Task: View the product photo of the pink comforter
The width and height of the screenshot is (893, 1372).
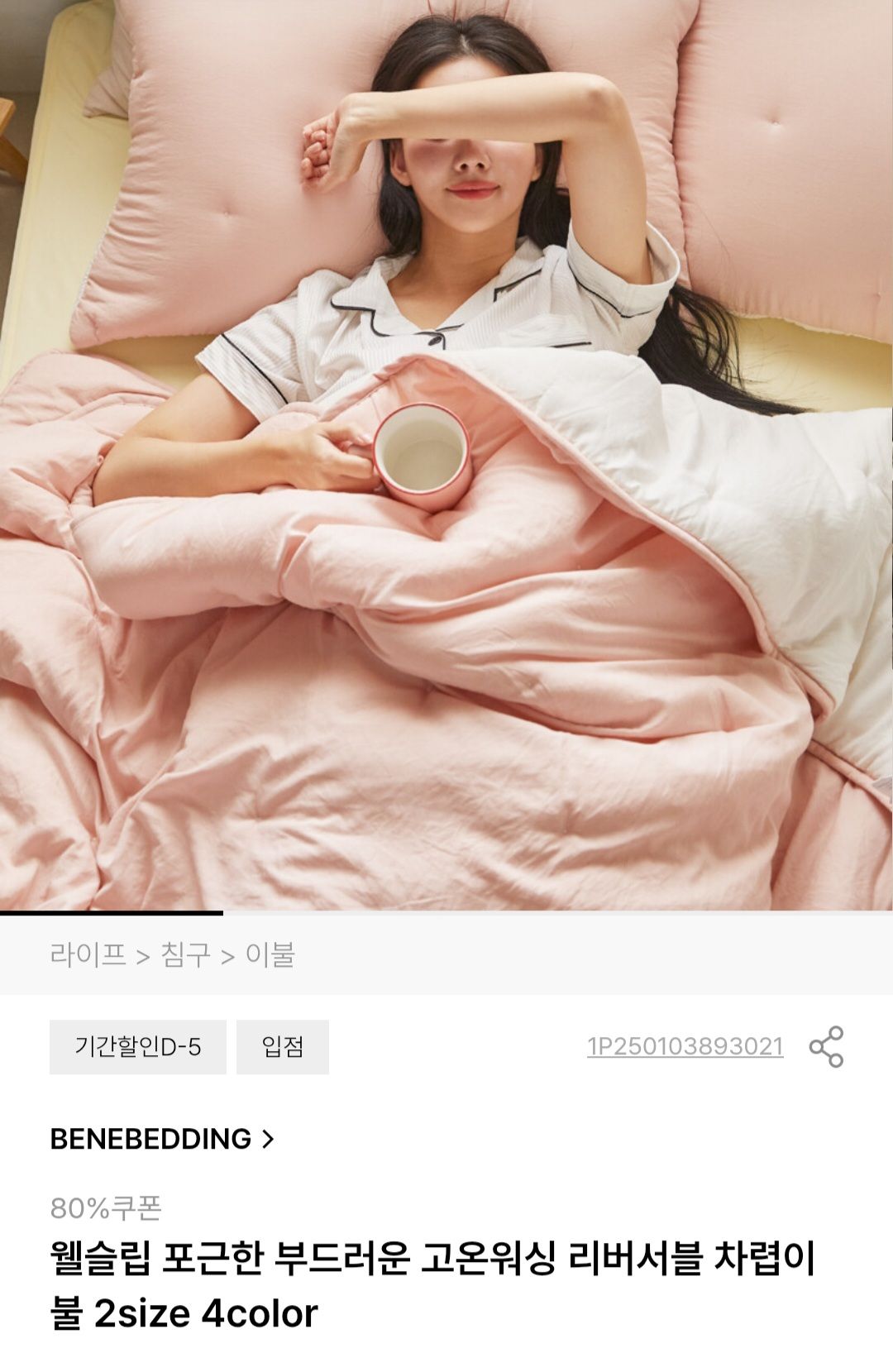Action: (446, 455)
